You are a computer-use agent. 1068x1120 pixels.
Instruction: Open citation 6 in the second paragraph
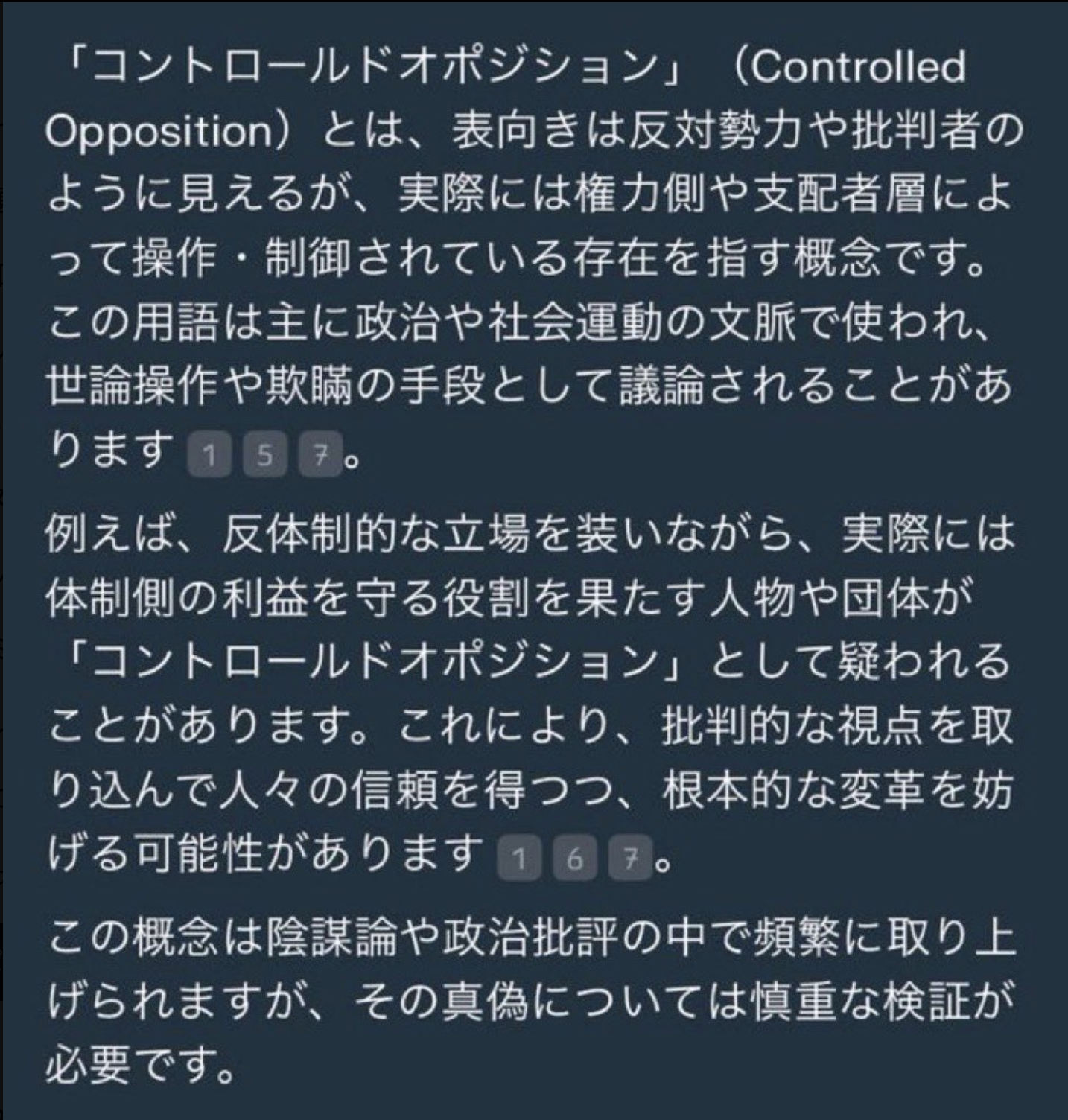pyautogui.click(x=574, y=859)
